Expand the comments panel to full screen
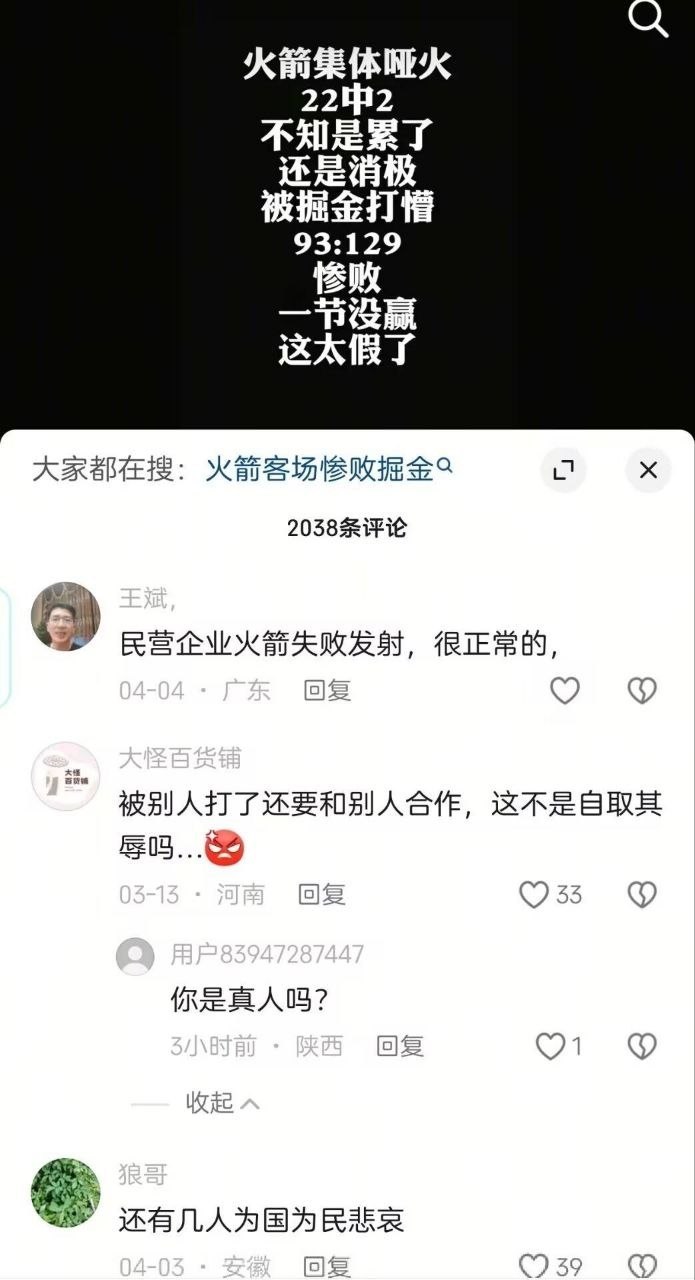The height and width of the screenshot is (1280, 695). [x=563, y=470]
